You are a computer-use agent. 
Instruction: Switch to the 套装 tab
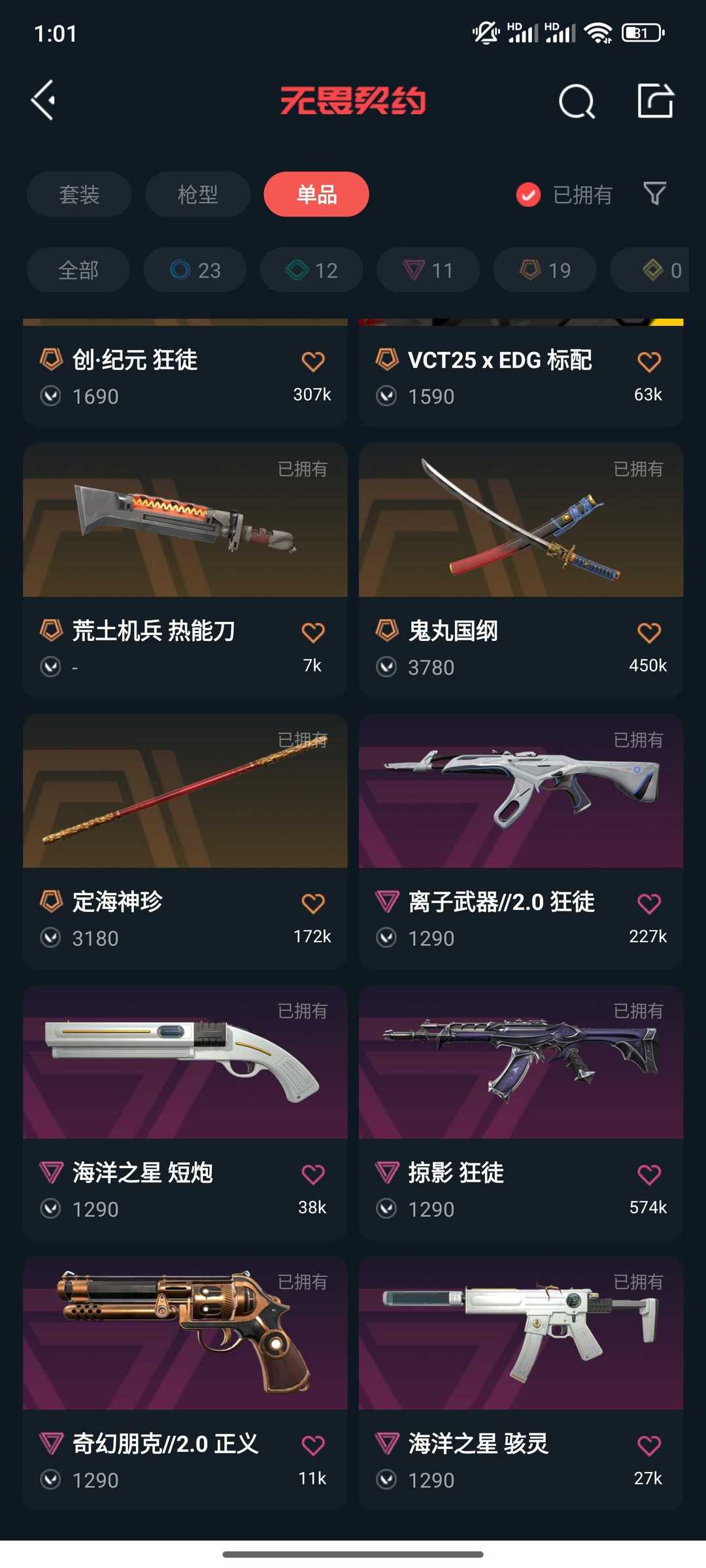(79, 194)
